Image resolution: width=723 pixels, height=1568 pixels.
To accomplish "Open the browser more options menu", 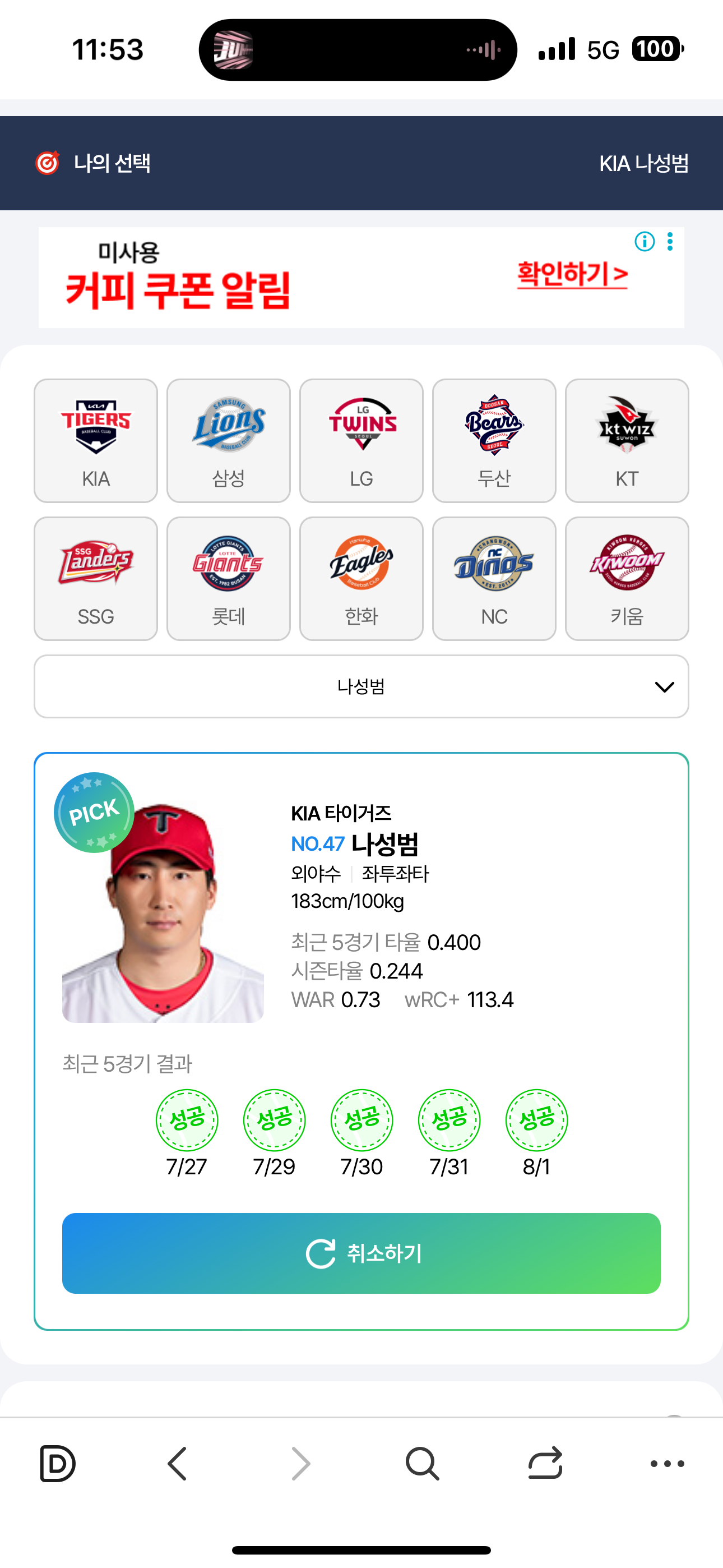I will click(x=668, y=1463).
